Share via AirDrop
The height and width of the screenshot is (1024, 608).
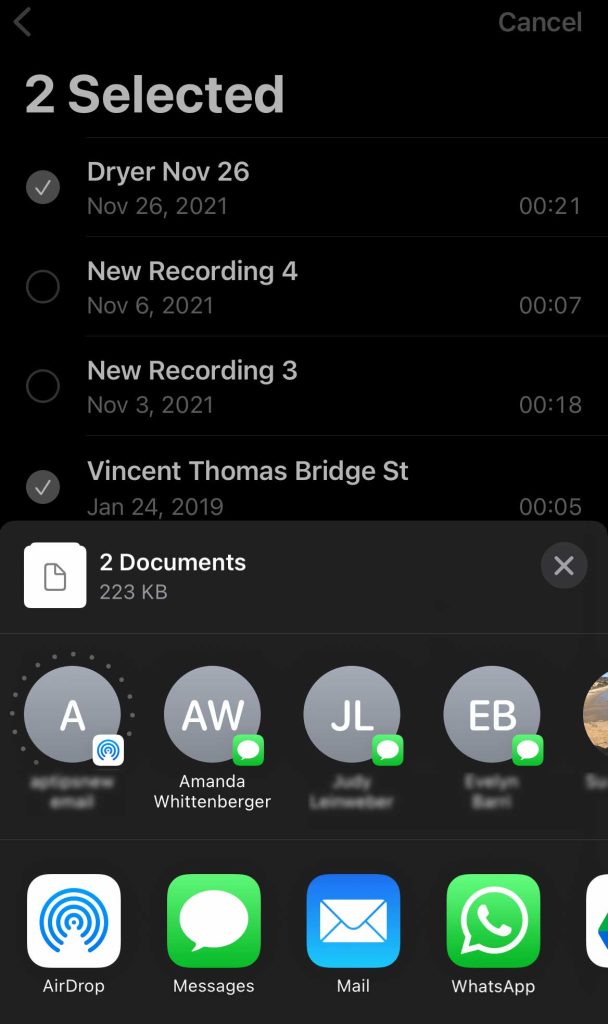tap(74, 921)
